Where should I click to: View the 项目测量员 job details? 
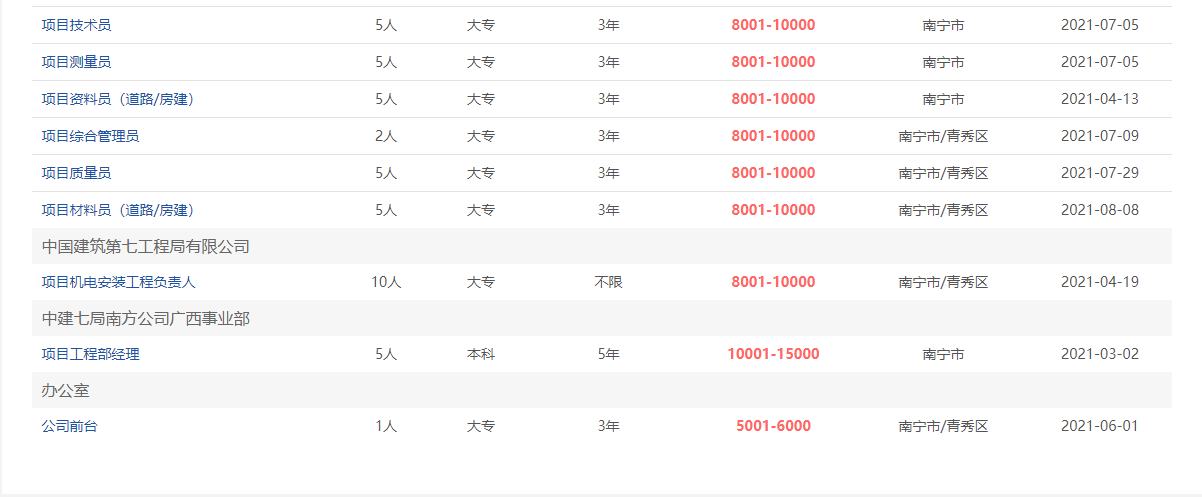pos(76,62)
